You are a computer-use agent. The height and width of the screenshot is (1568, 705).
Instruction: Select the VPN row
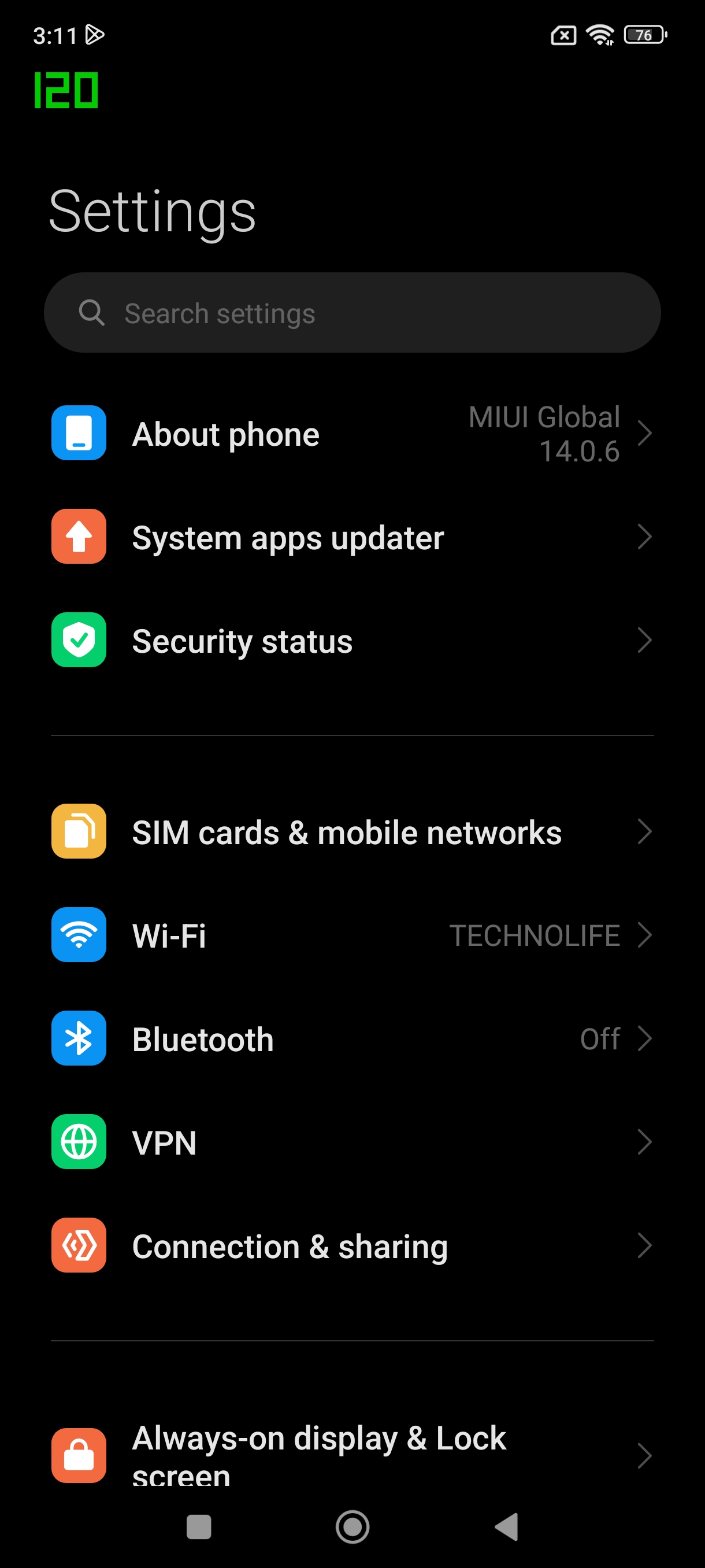point(351,1142)
